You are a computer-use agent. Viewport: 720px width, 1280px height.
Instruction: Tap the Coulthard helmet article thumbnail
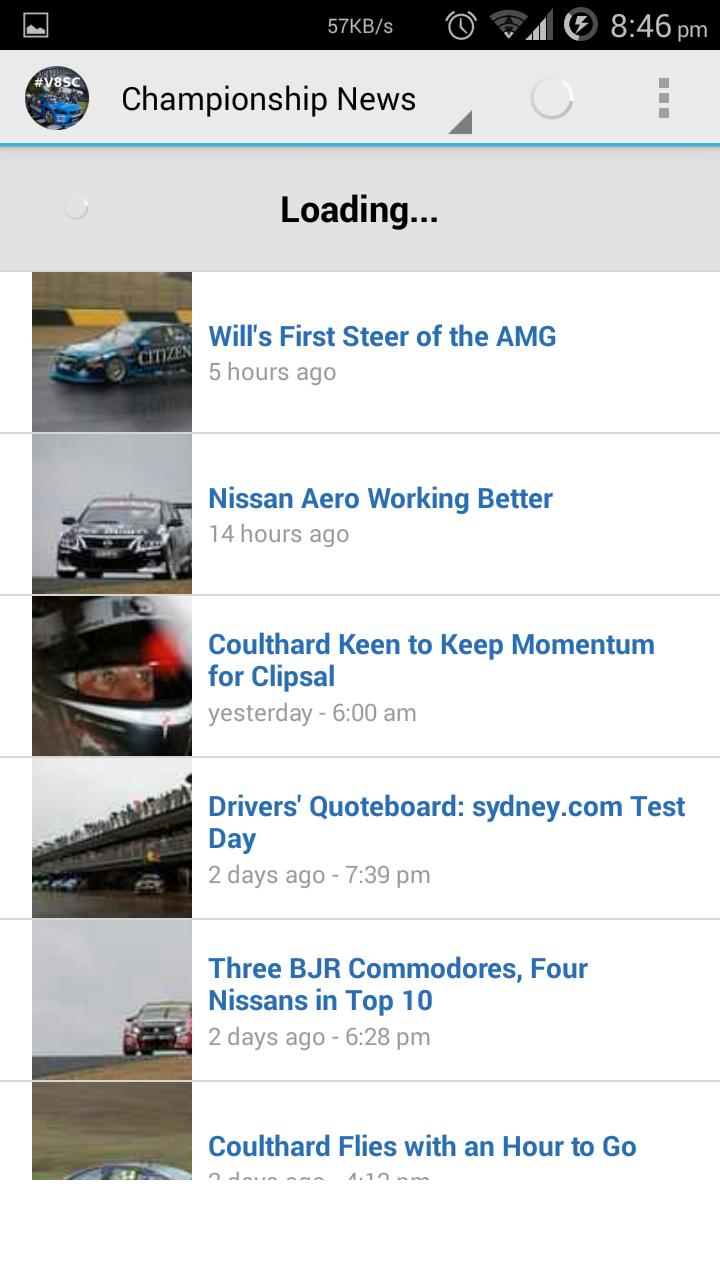(111, 675)
